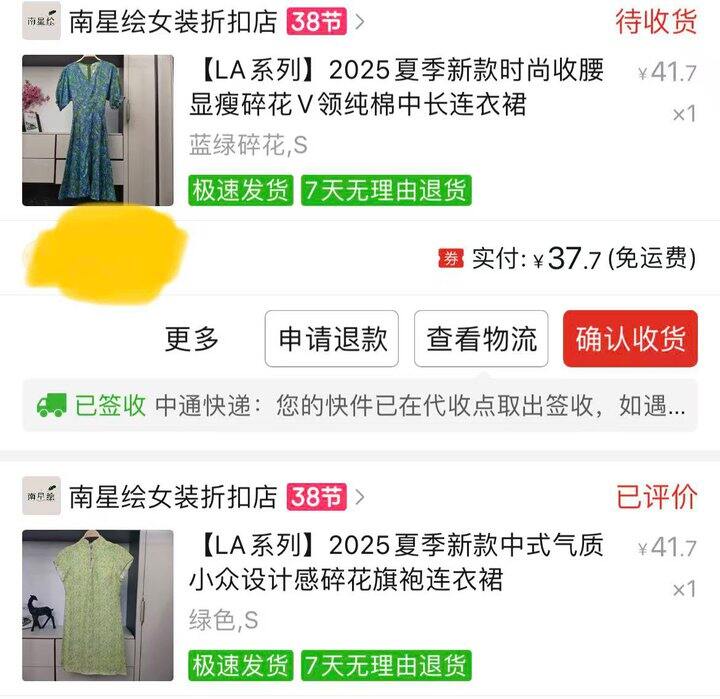Tap 申请退款 to request a refund

coord(332,339)
